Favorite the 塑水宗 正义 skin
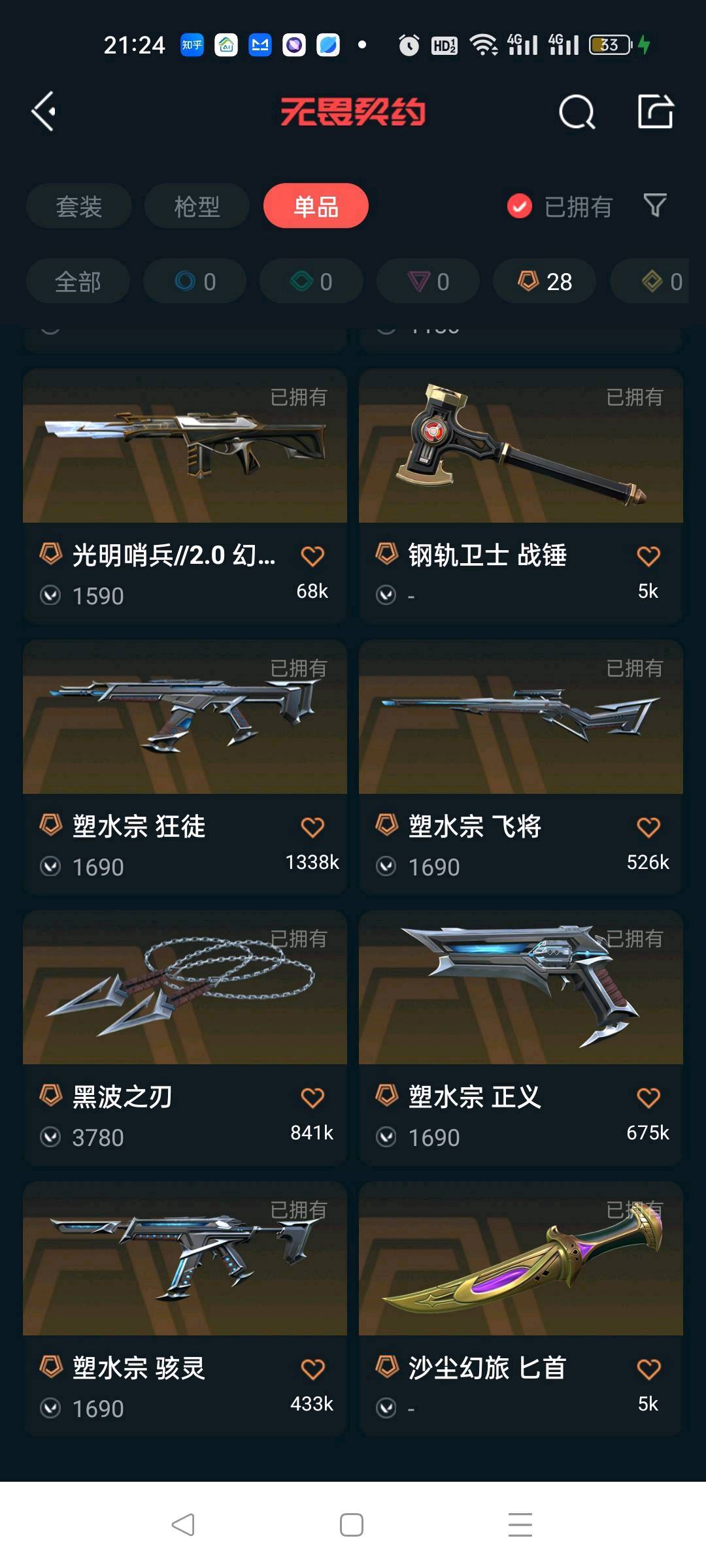Screen dimensions: 706x1568 (648, 1098)
